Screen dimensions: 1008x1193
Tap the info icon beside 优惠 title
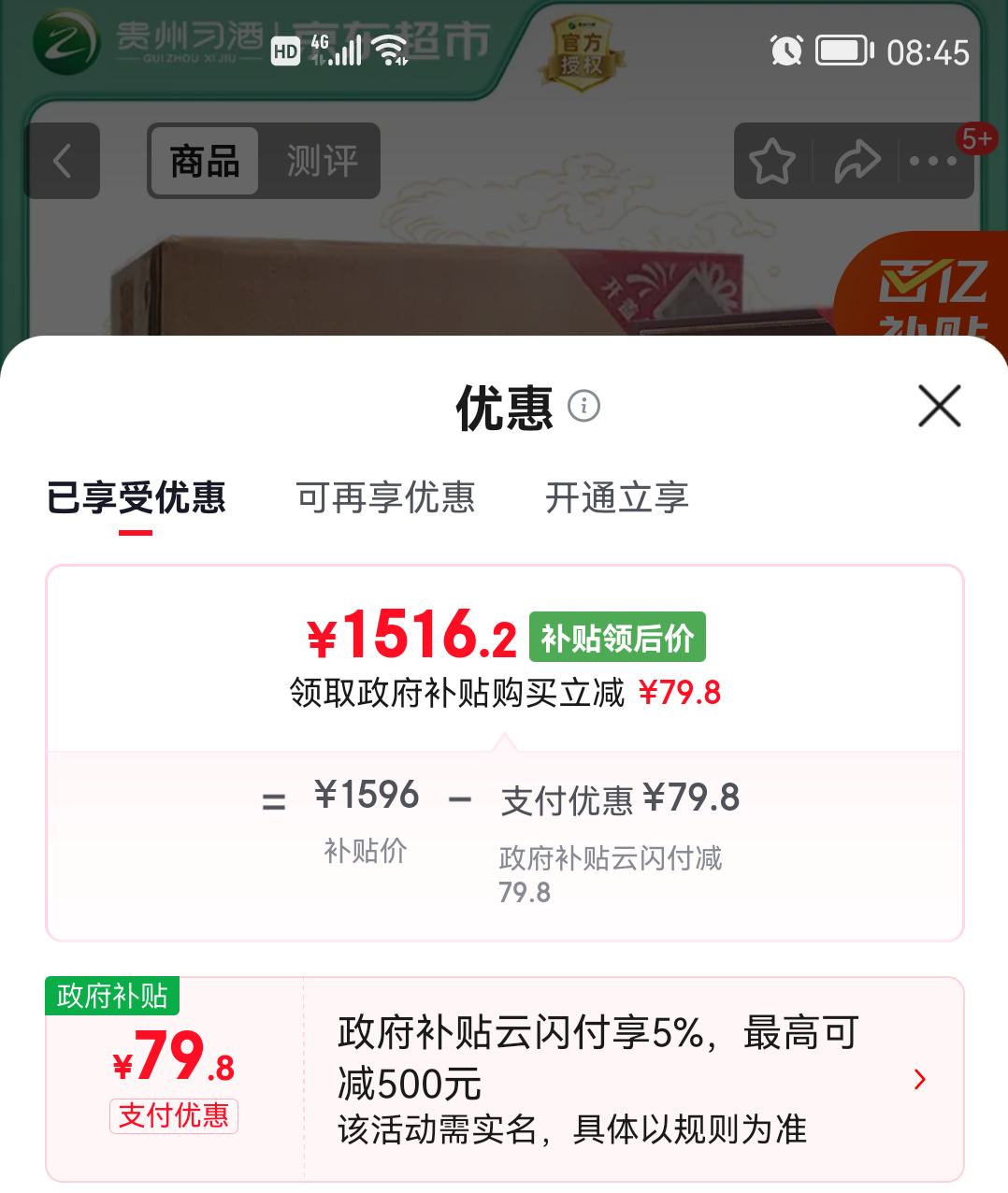click(586, 406)
